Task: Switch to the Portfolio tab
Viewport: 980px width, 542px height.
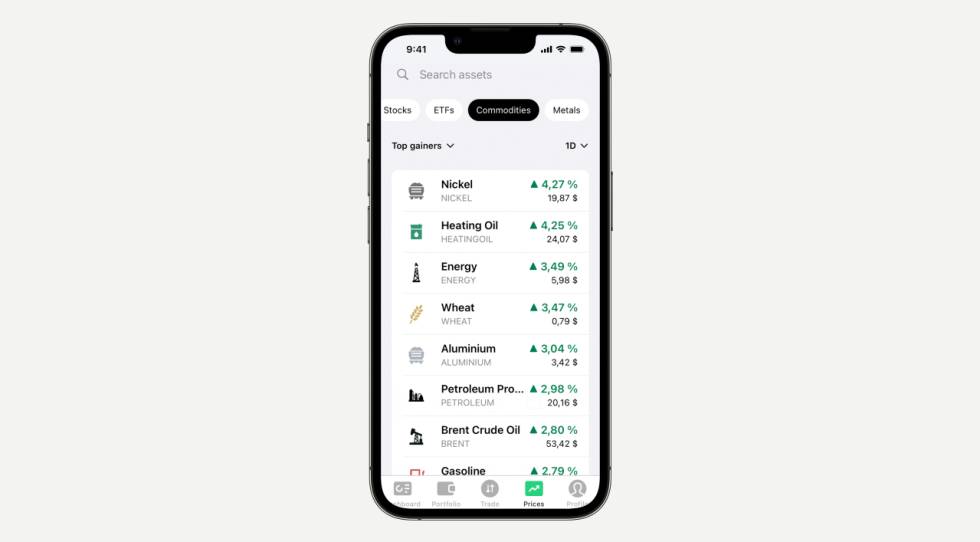Action: pos(446,492)
